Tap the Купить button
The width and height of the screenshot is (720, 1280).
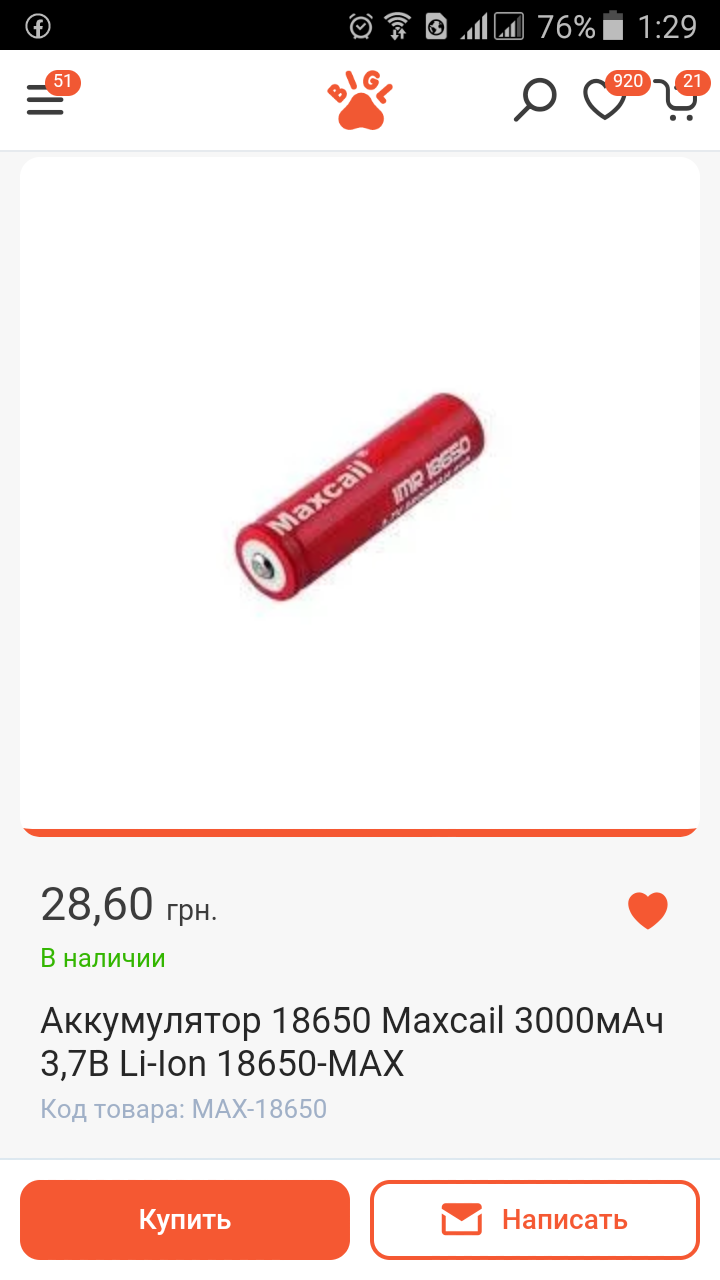[185, 1220]
